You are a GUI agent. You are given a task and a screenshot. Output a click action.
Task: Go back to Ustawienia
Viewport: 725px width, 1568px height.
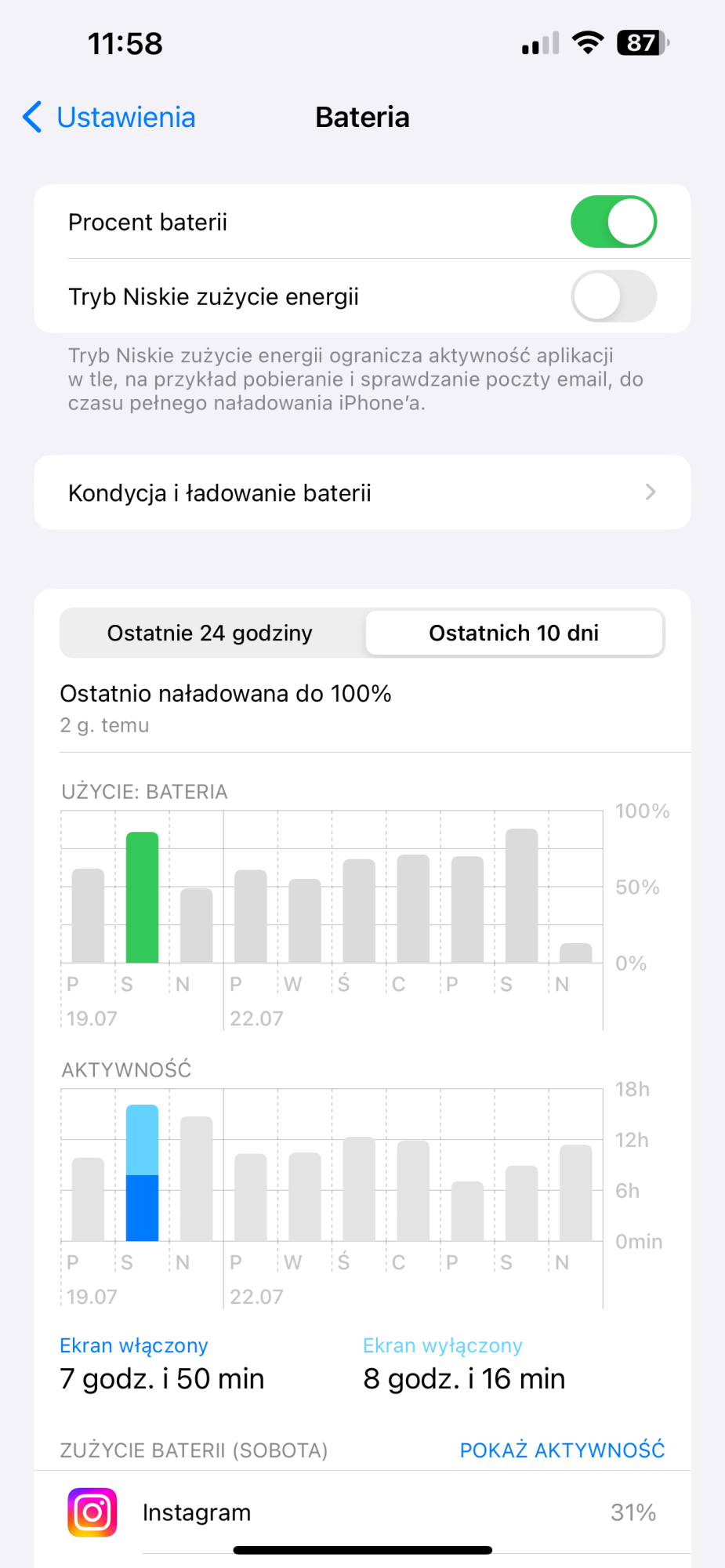coord(110,118)
